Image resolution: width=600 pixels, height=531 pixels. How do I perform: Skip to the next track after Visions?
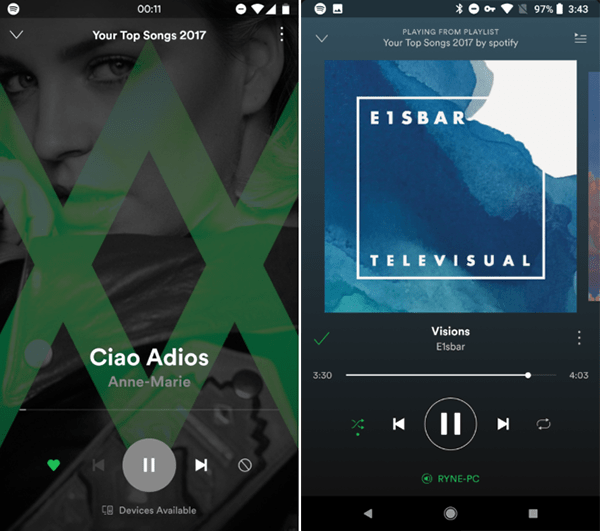click(503, 424)
